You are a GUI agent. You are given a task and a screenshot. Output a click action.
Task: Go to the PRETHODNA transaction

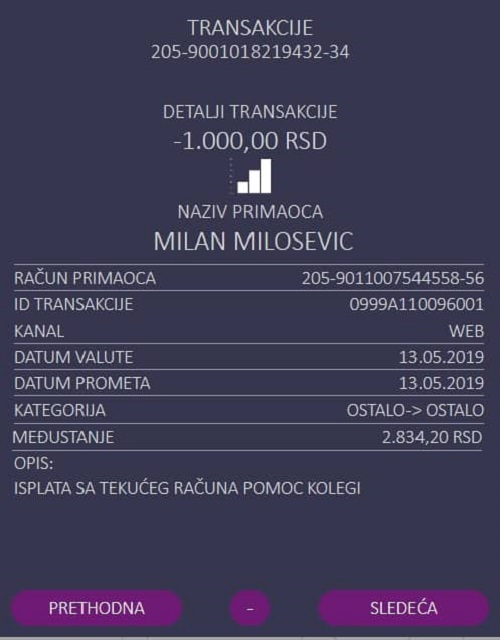96,608
